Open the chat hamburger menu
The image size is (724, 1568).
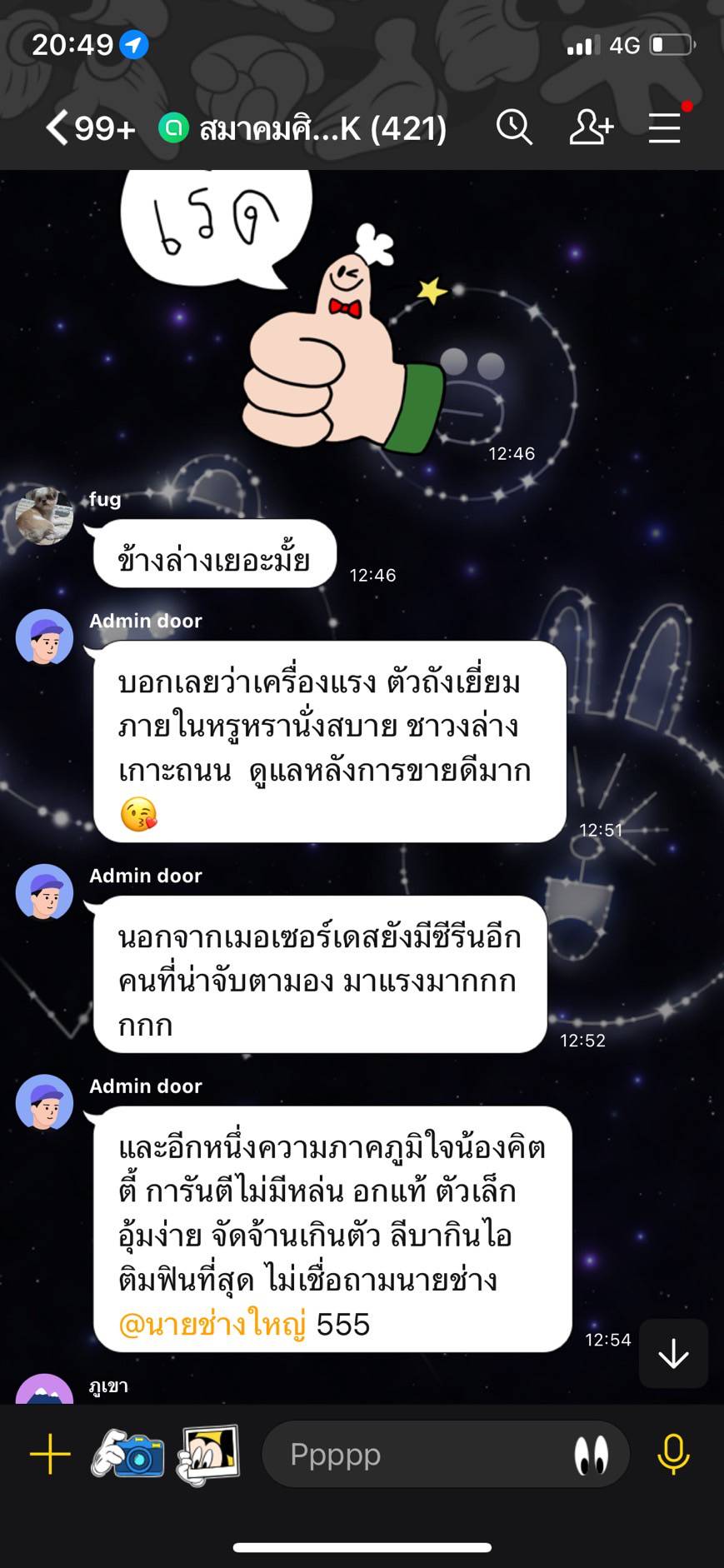pyautogui.click(x=665, y=128)
